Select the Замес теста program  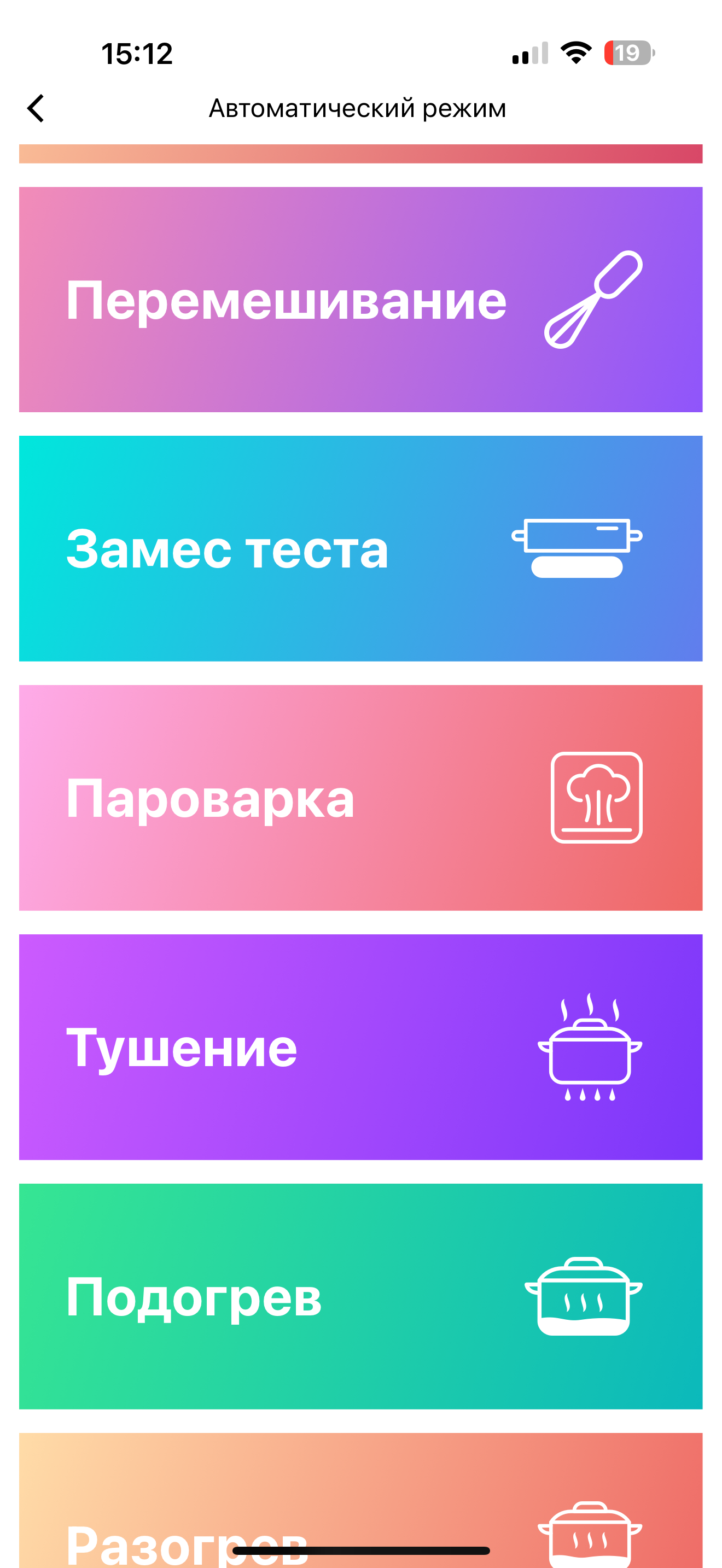point(360,548)
